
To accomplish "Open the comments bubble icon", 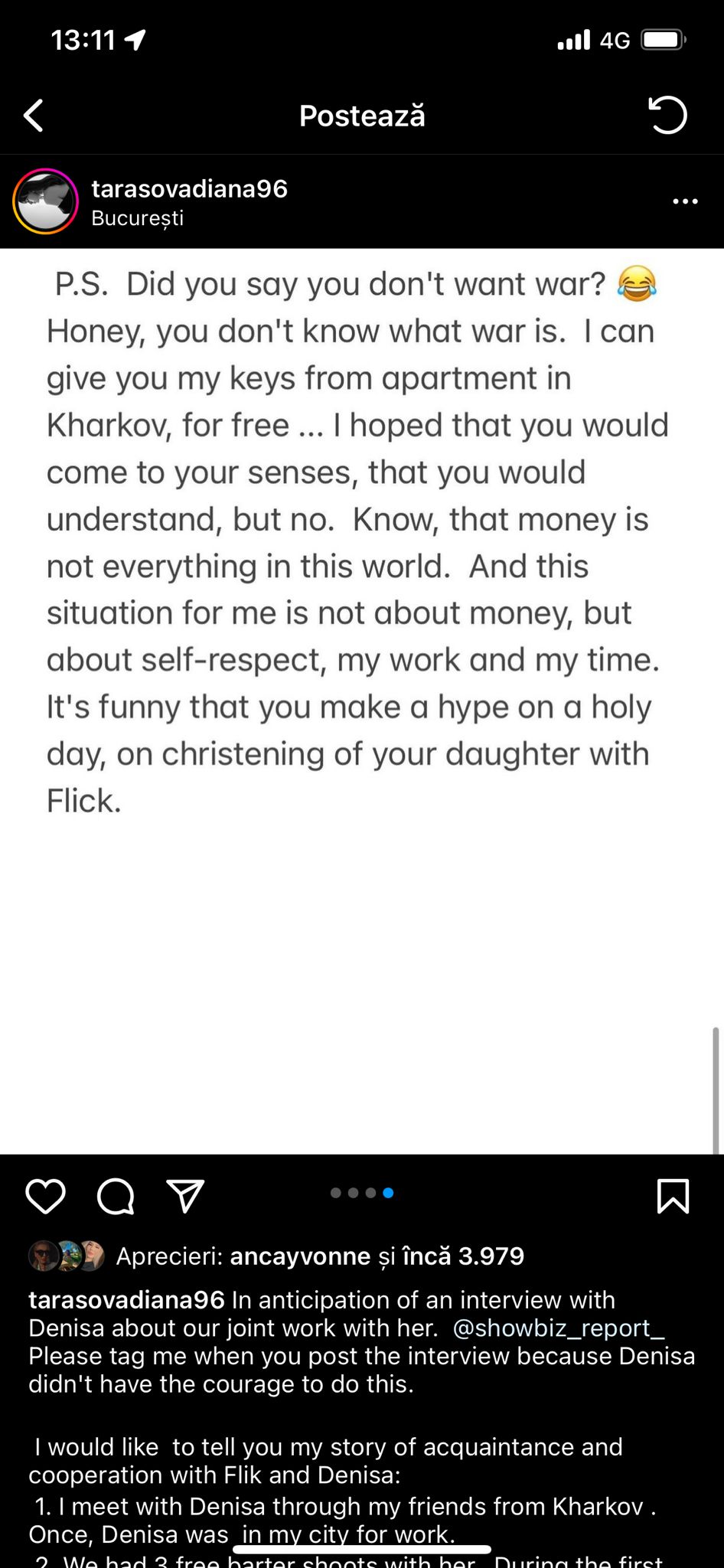I will (x=116, y=1196).
